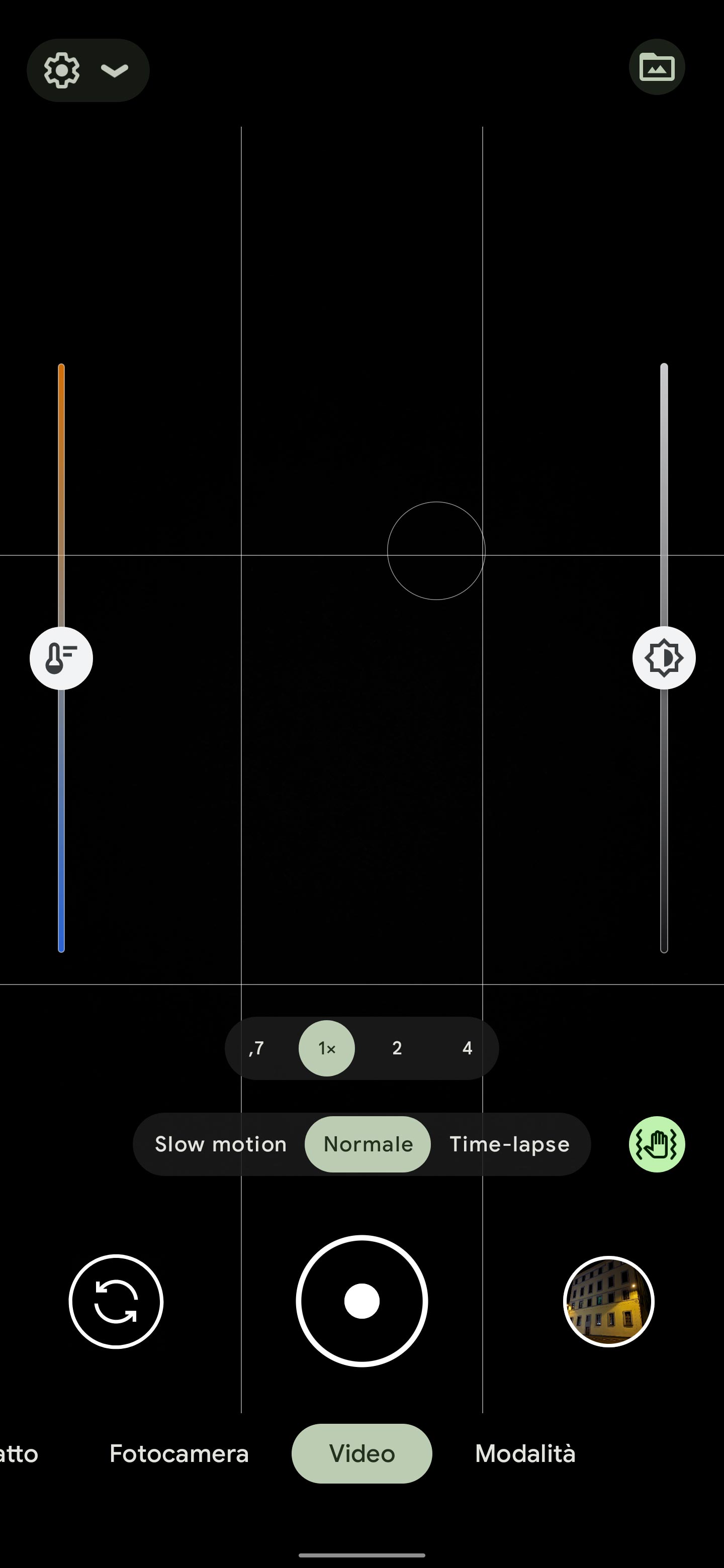Open camera settings gear menu
Screen dimensions: 724x1568
[x=62, y=70]
